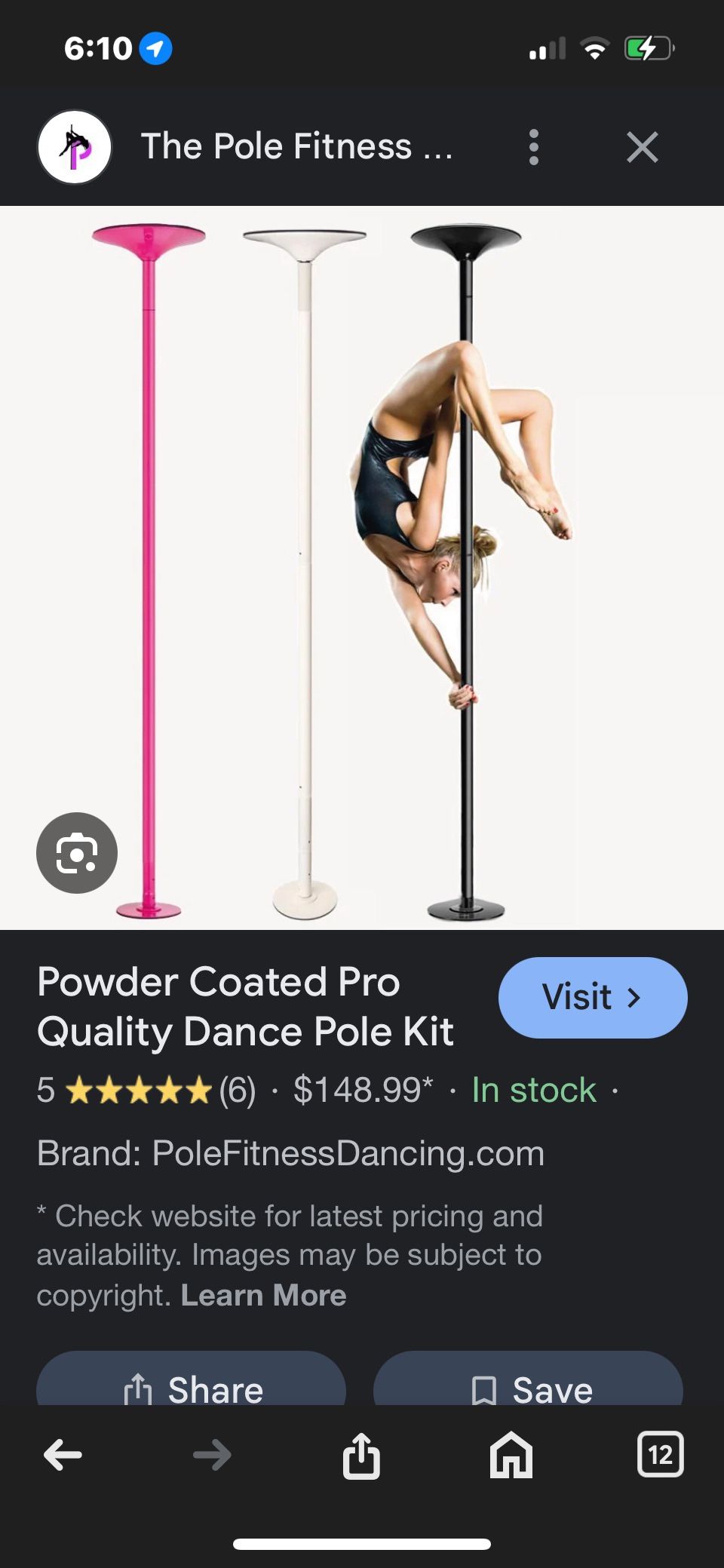The width and height of the screenshot is (724, 1568).
Task: Open The Pole Fitness source title
Action: click(297, 146)
